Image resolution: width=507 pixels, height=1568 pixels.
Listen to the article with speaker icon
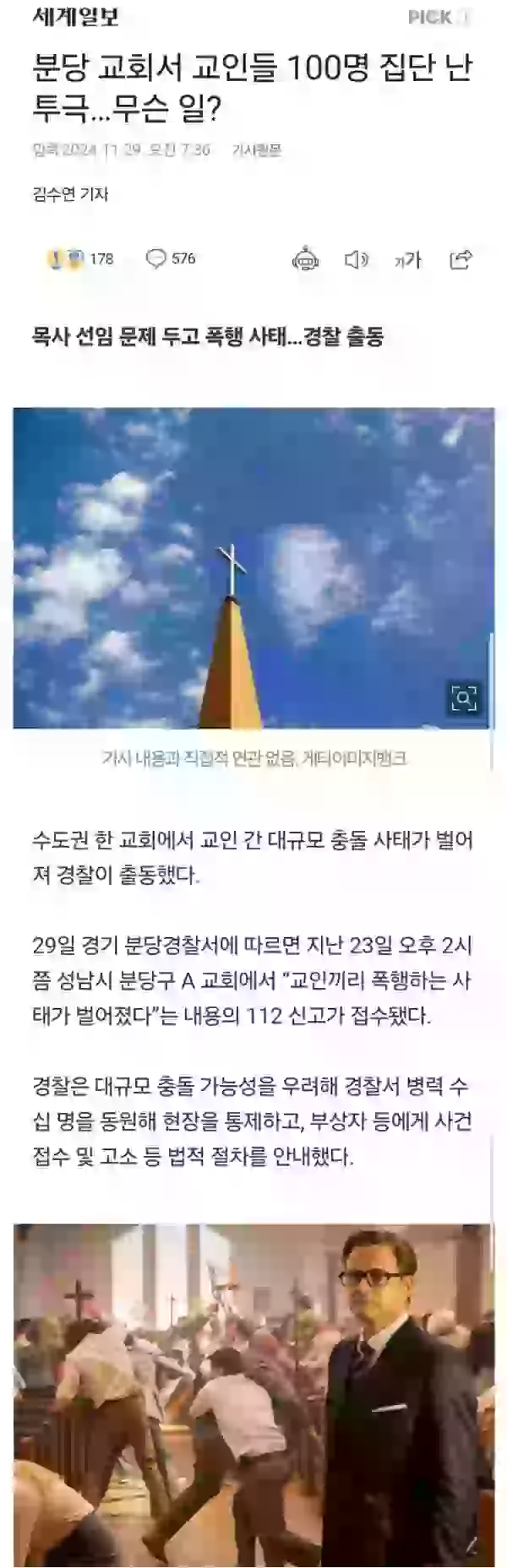[x=356, y=260]
